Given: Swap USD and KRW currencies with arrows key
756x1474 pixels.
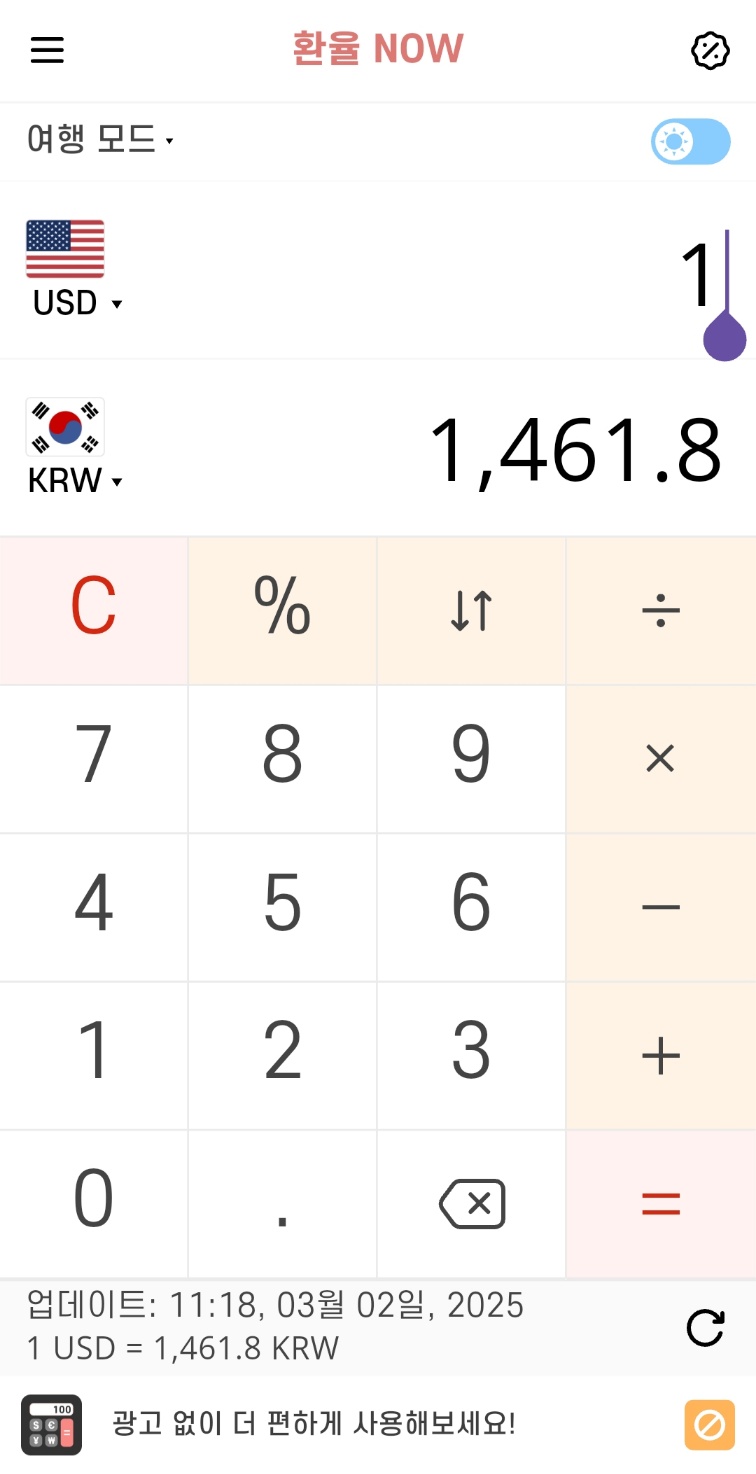Looking at the screenshot, I should pyautogui.click(x=471, y=610).
